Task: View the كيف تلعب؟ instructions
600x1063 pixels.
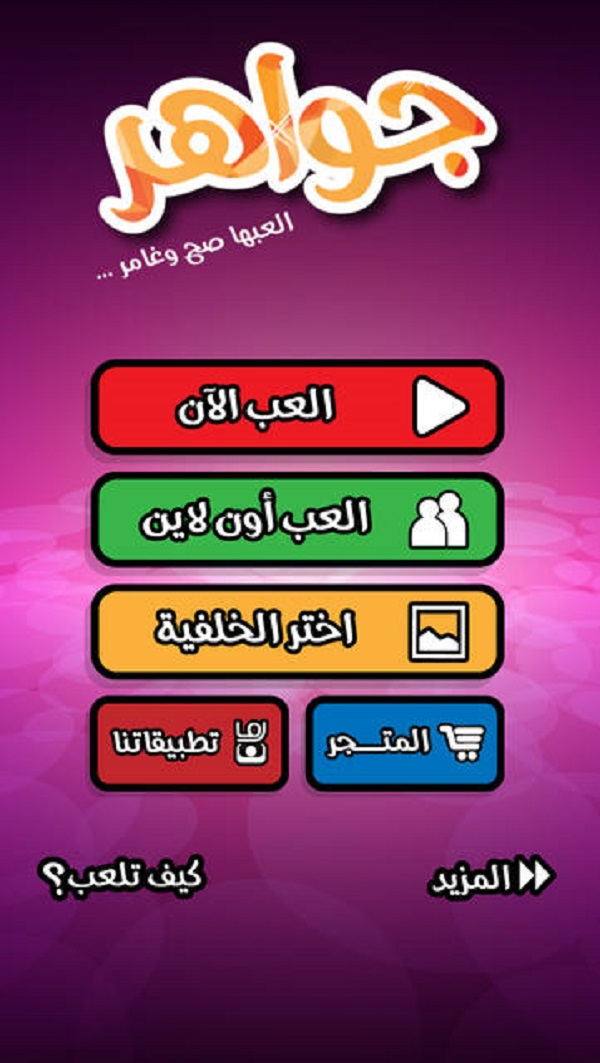Action: tap(122, 879)
